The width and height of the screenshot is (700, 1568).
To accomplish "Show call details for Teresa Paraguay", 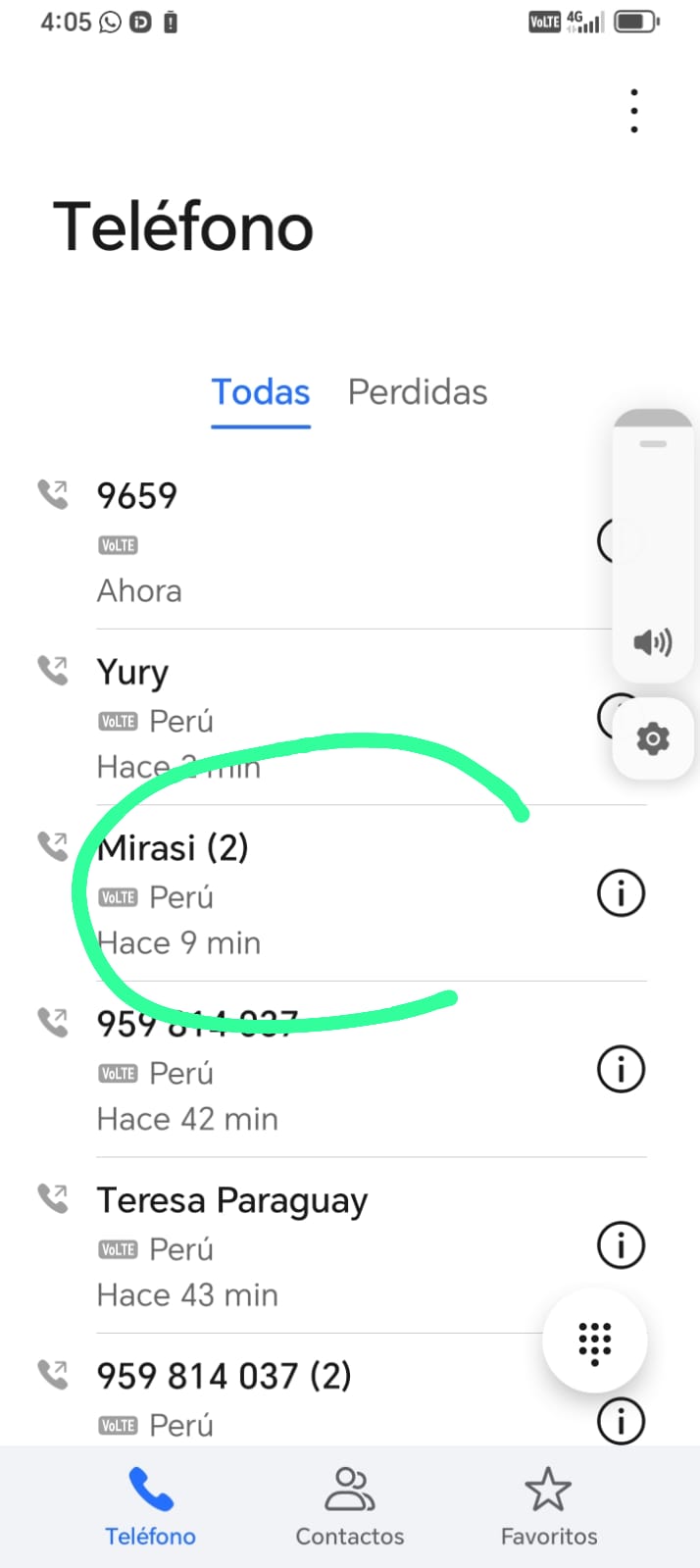I will tap(621, 1245).
